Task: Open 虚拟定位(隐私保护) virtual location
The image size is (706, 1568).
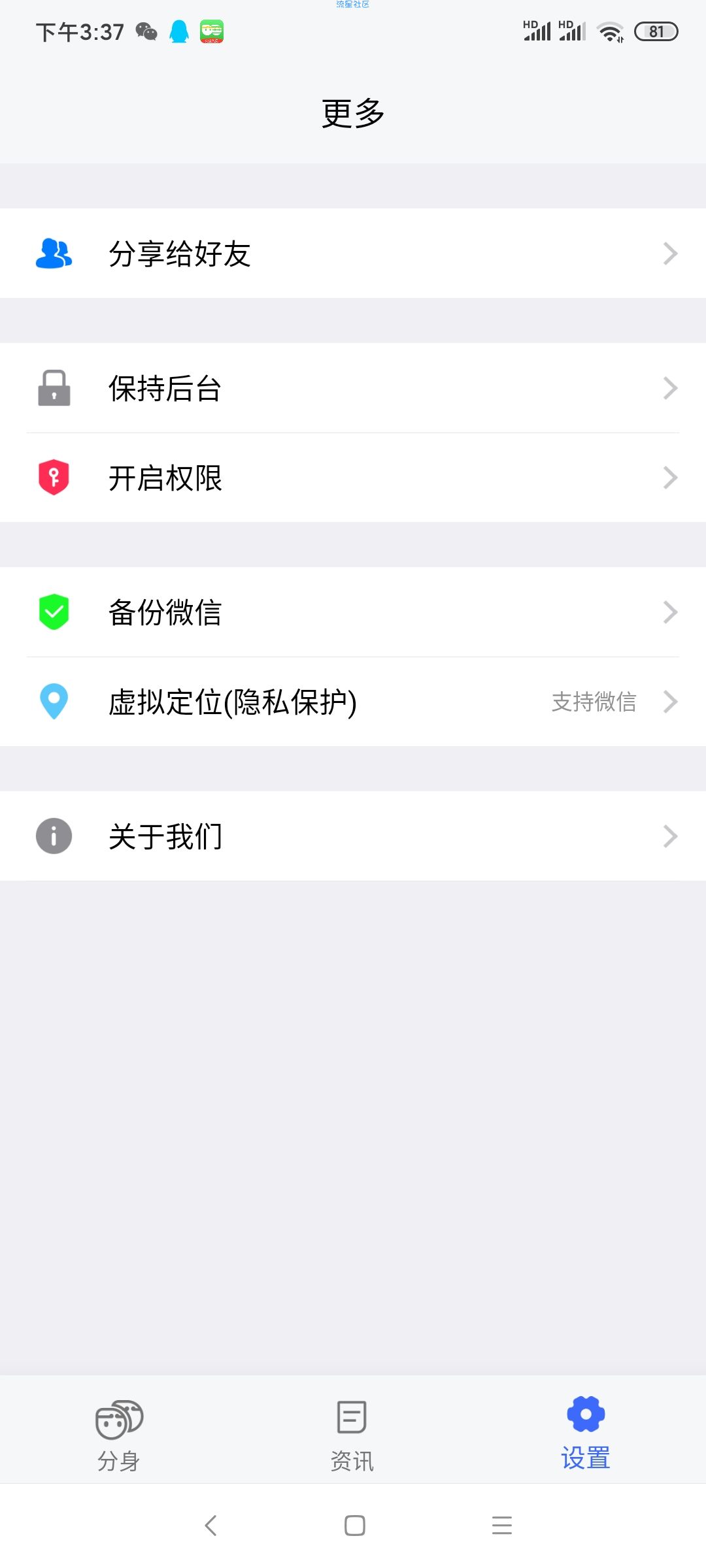Action: pyautogui.click(x=353, y=702)
